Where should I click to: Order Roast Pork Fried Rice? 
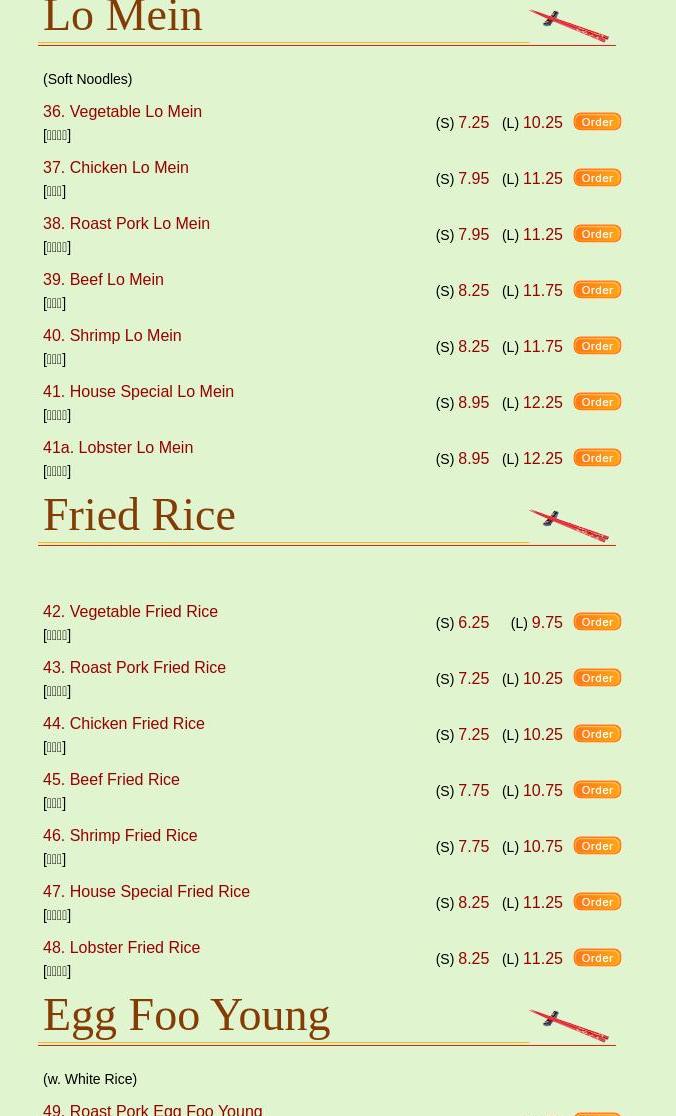tap(597, 678)
